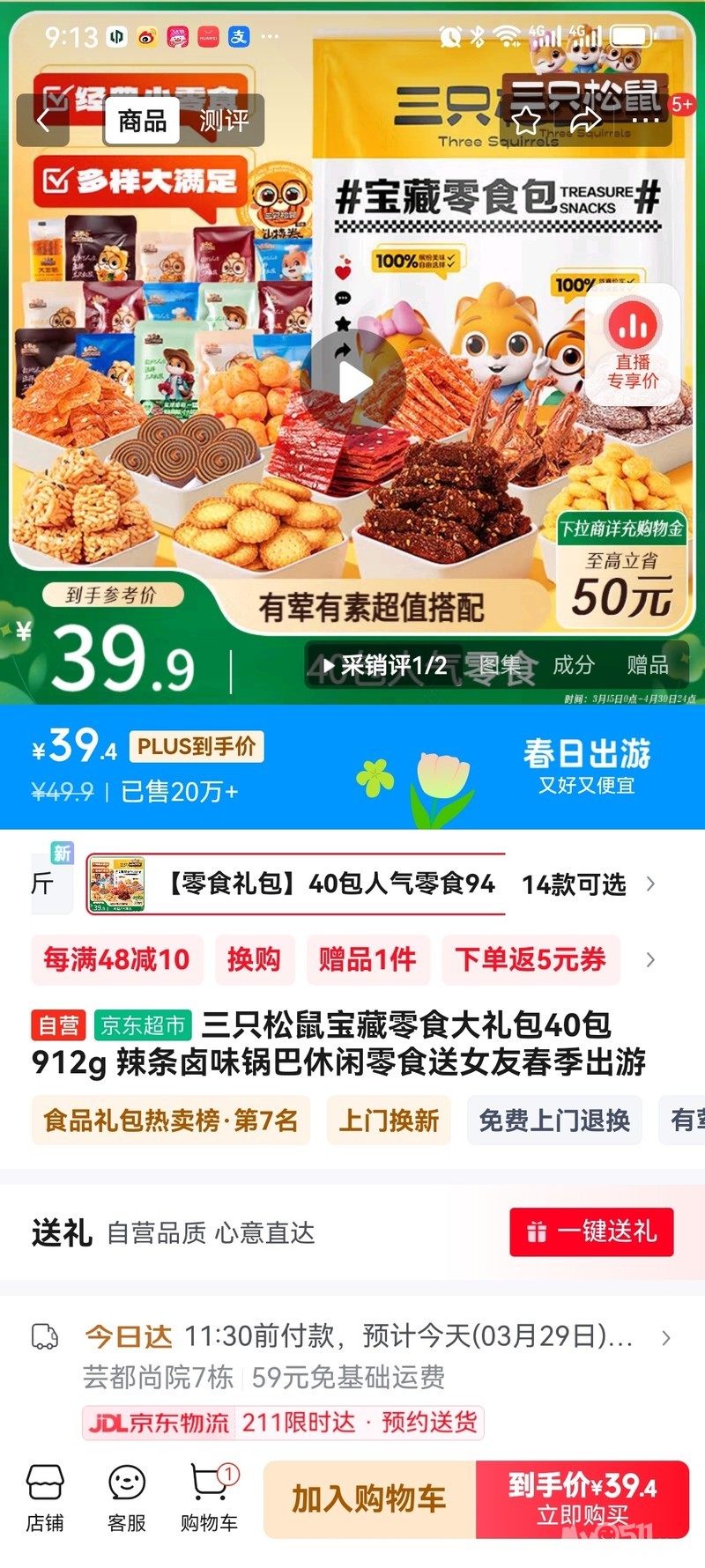Go back using the top-left arrow

tap(43, 121)
